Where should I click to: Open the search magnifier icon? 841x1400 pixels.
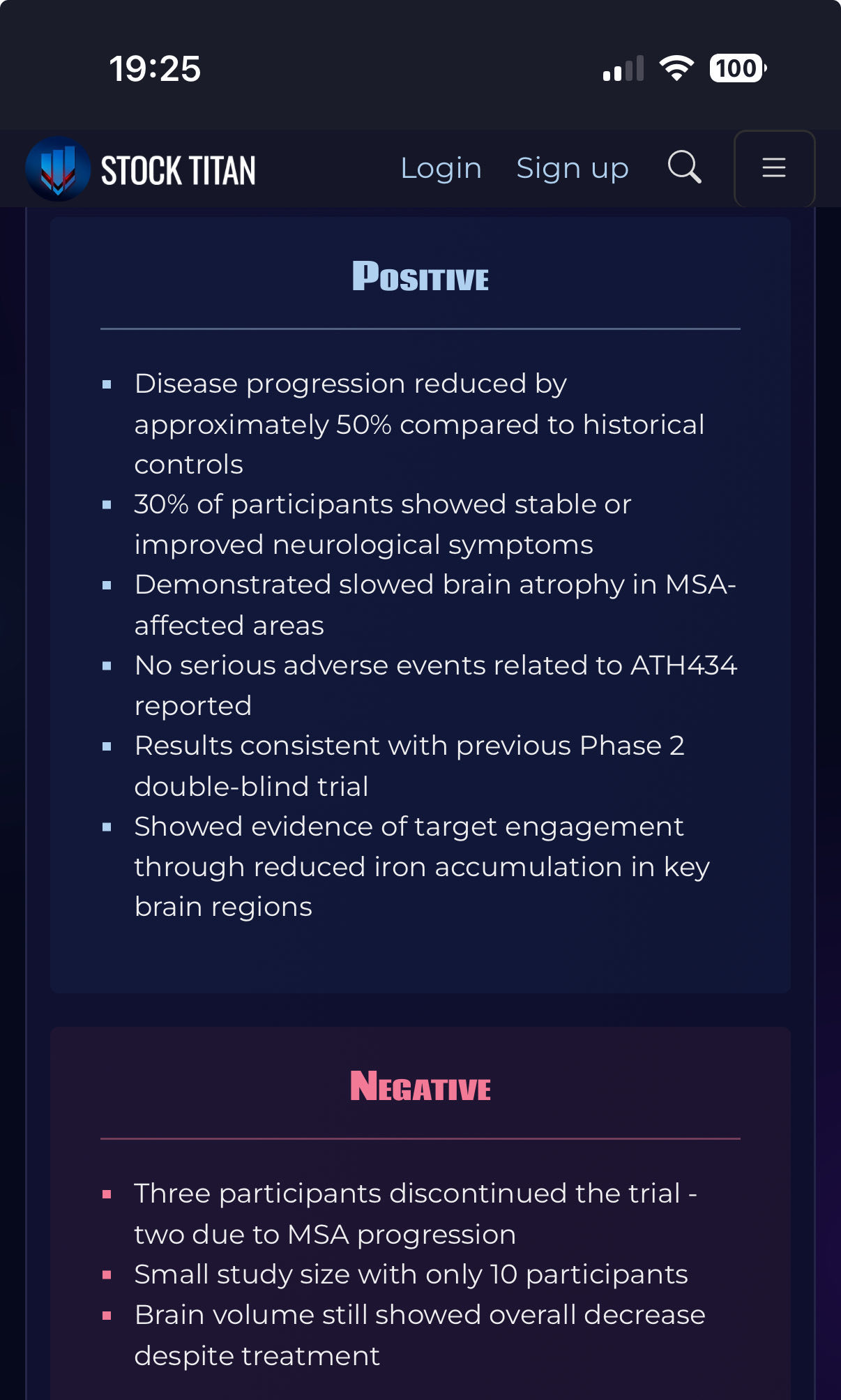click(684, 167)
